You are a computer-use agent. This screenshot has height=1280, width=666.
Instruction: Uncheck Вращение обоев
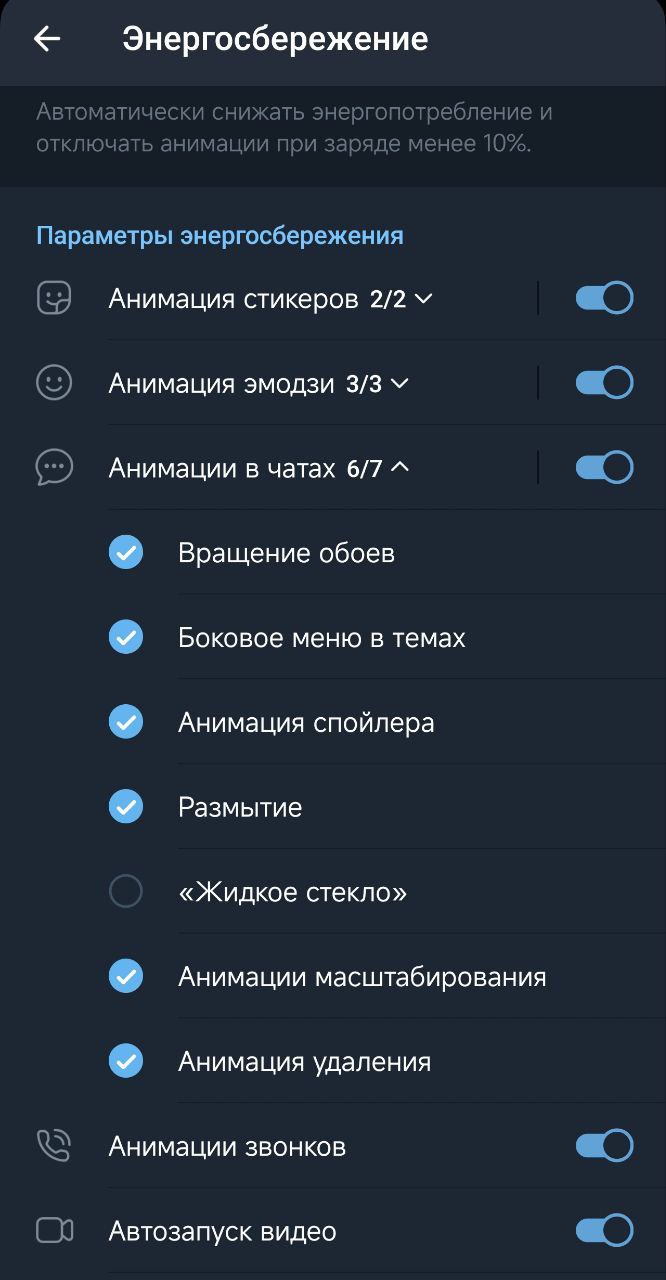point(126,552)
